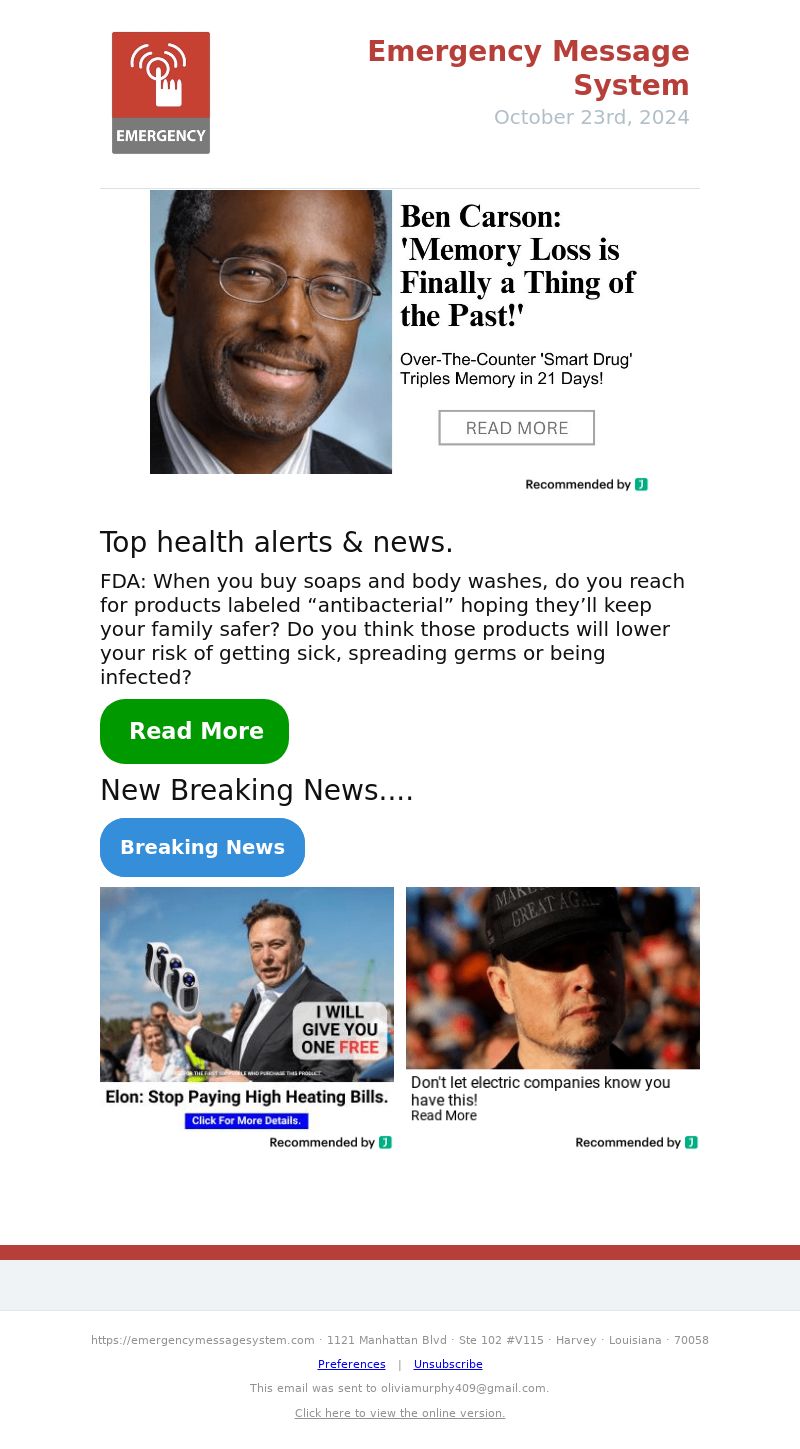Screen dimensions: 800x1449
Task: Open the blue Breaking News button
Action: (202, 847)
